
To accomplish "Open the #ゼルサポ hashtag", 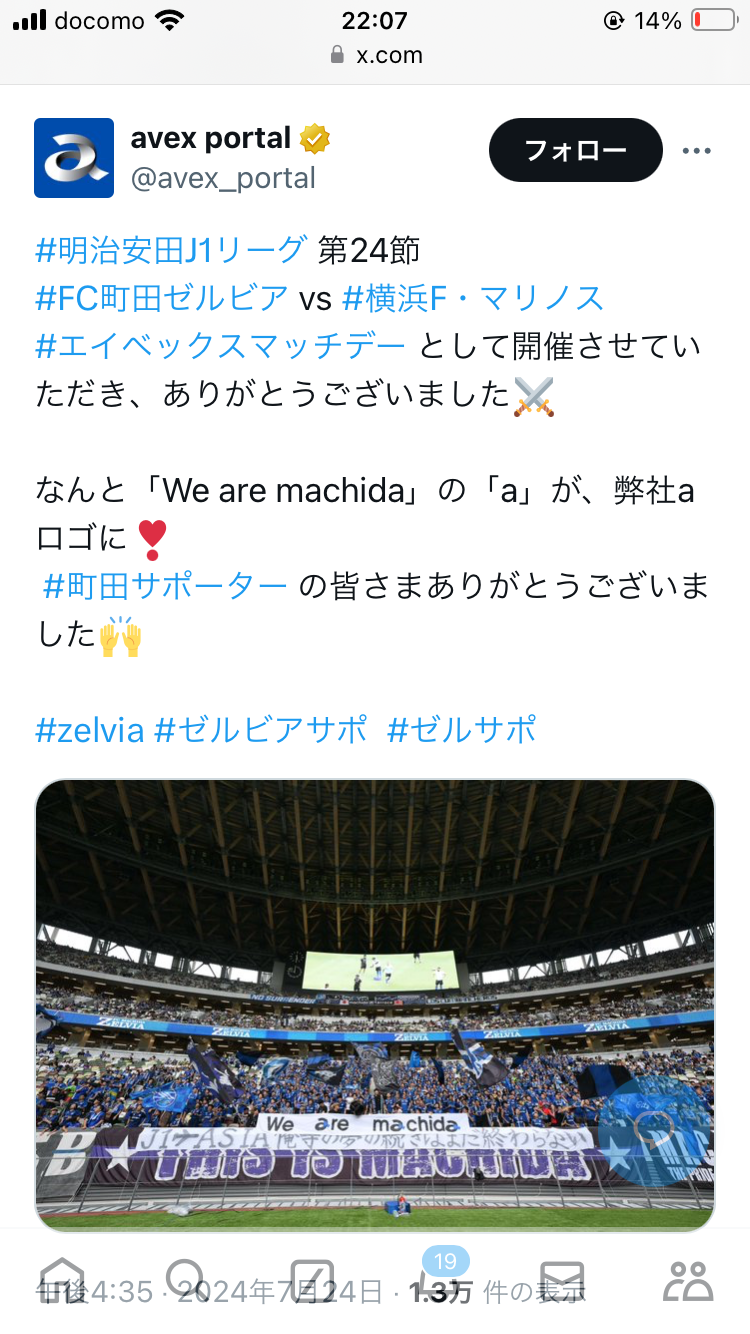I will (x=462, y=729).
